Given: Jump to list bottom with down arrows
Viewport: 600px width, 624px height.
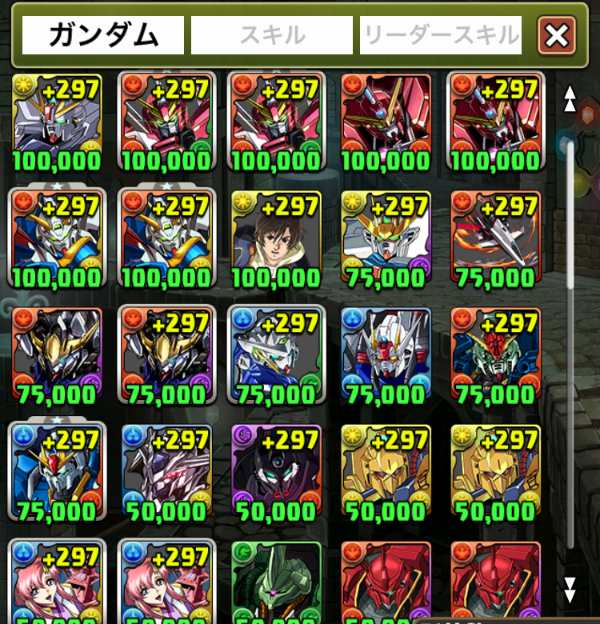Looking at the screenshot, I should click(571, 586).
